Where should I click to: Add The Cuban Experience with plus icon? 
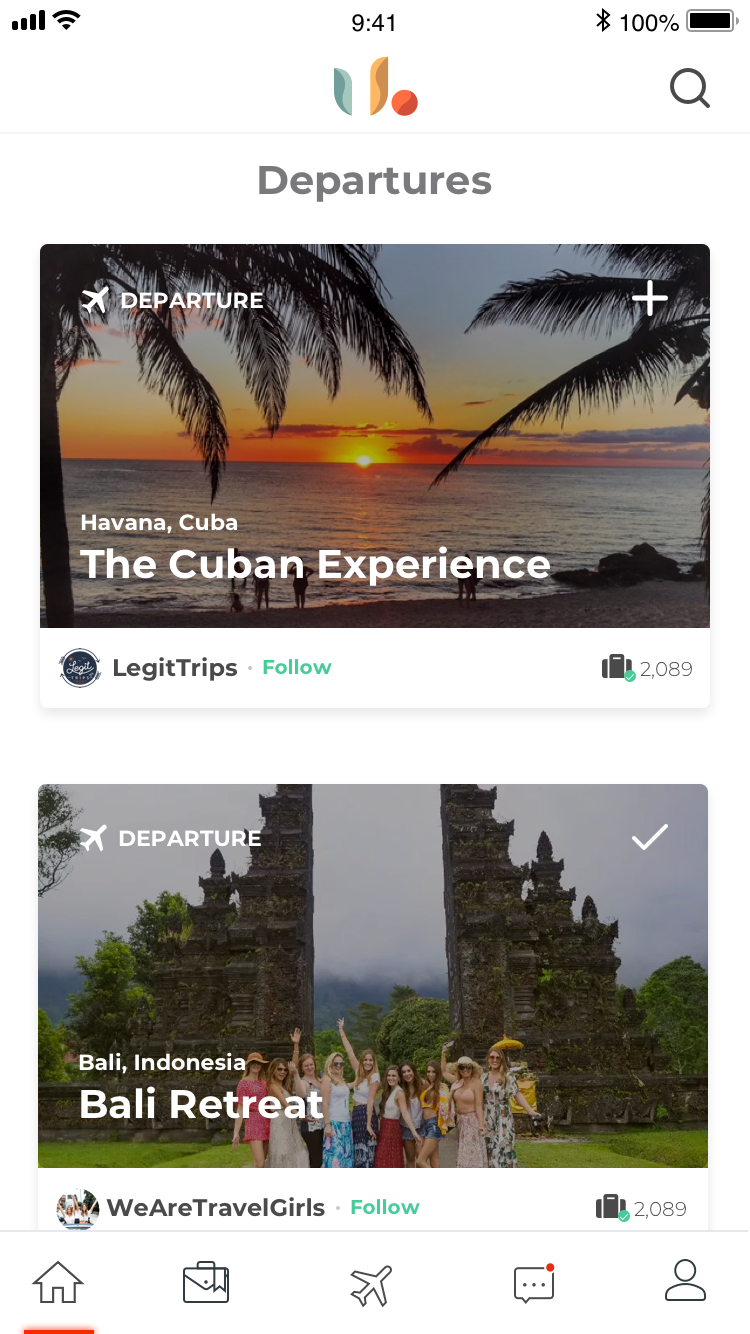tap(650, 298)
